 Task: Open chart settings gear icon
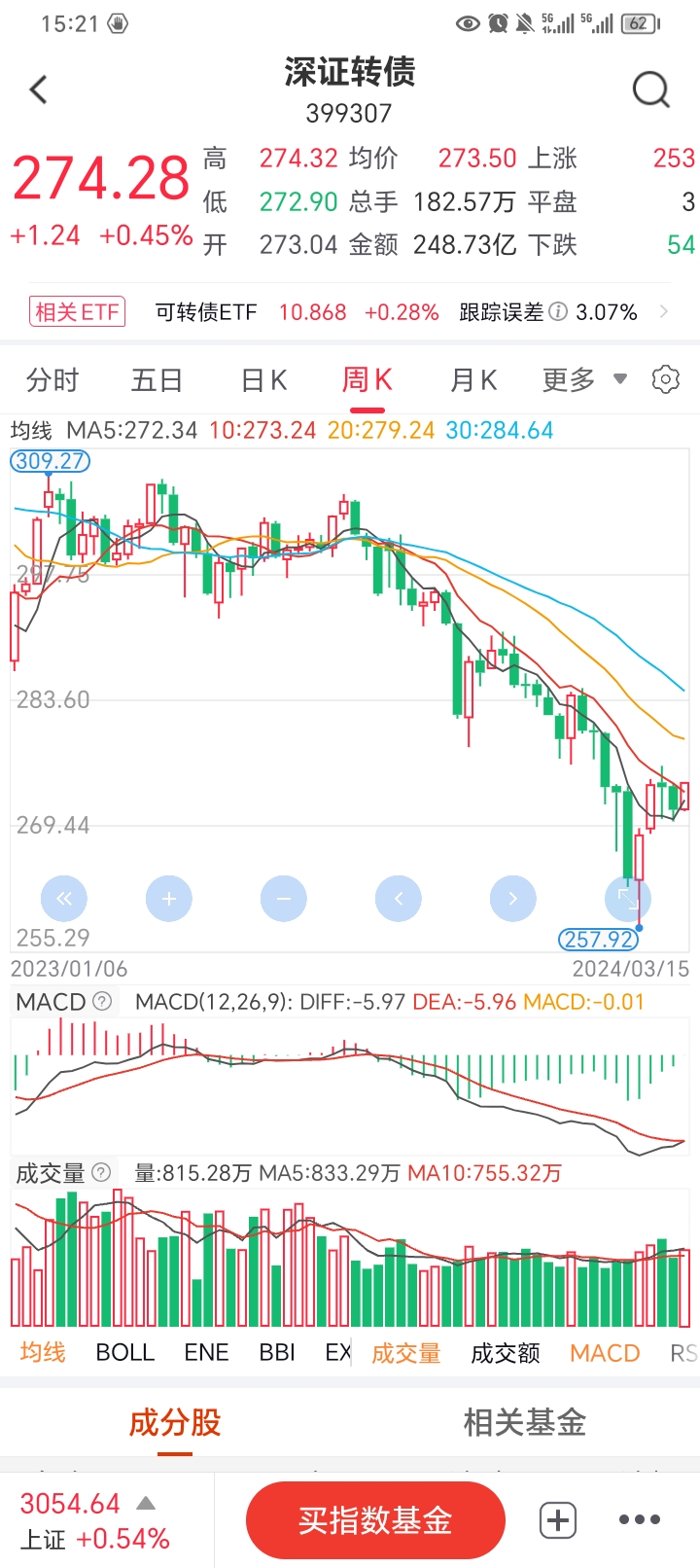[666, 379]
